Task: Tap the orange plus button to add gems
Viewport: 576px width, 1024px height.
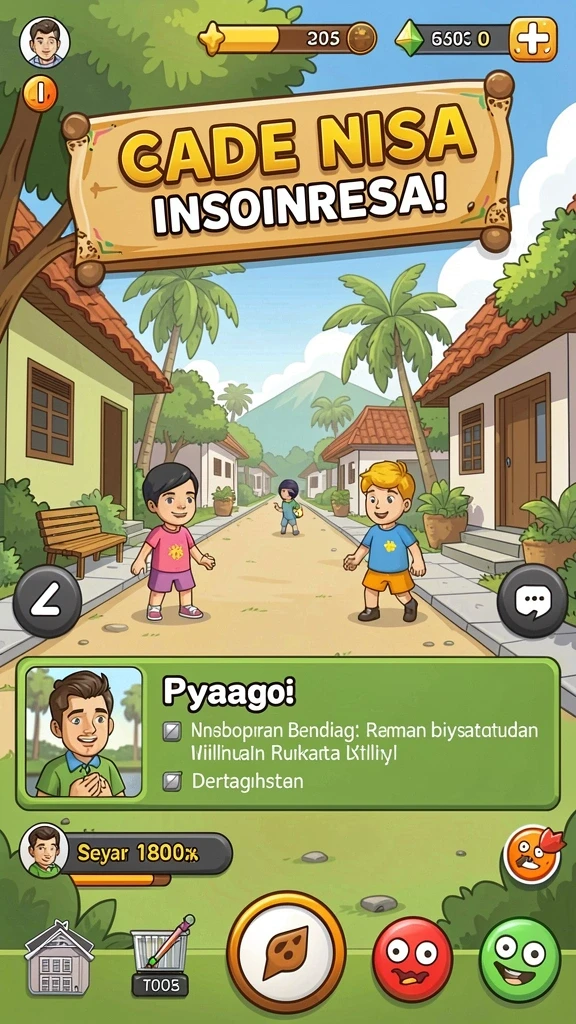Action: (x=533, y=40)
